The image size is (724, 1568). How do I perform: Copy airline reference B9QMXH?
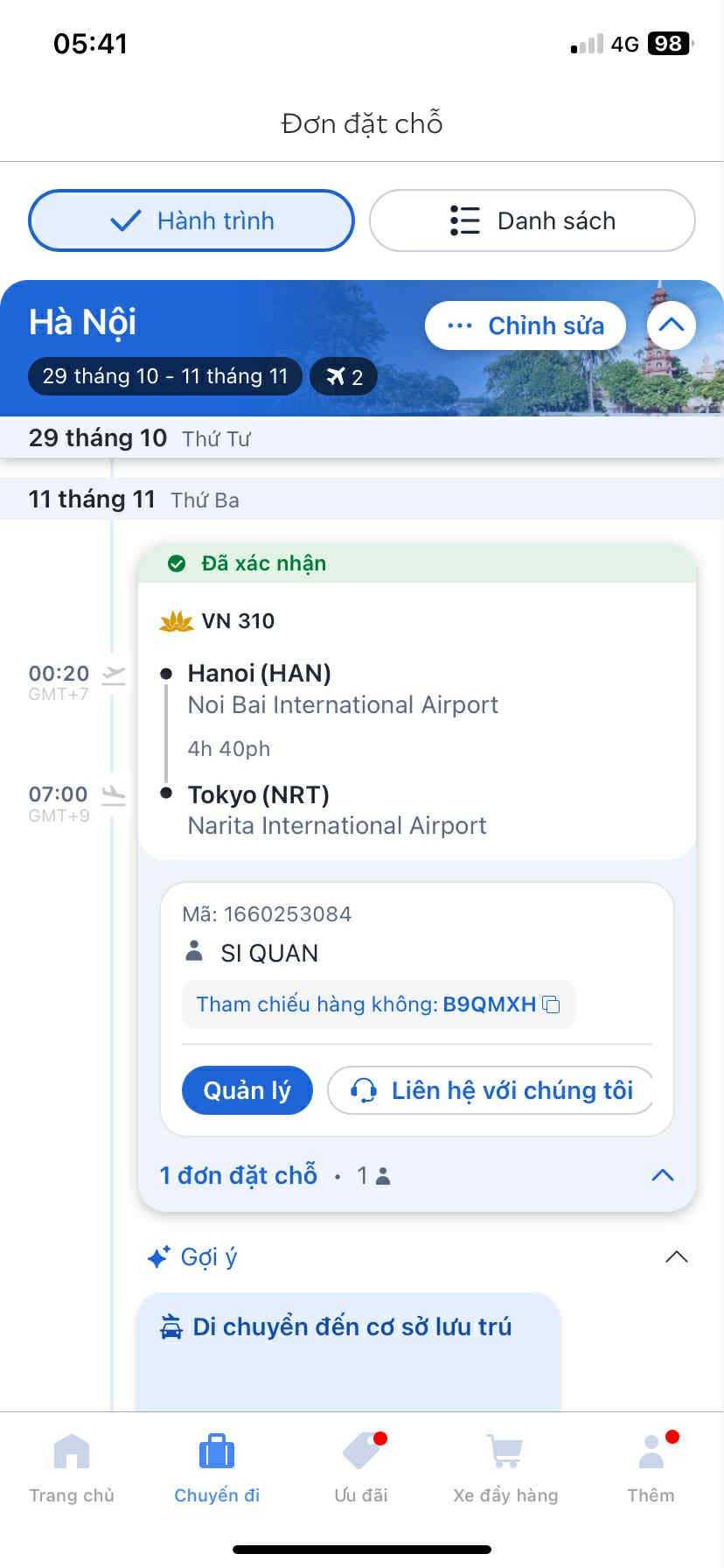(551, 1004)
